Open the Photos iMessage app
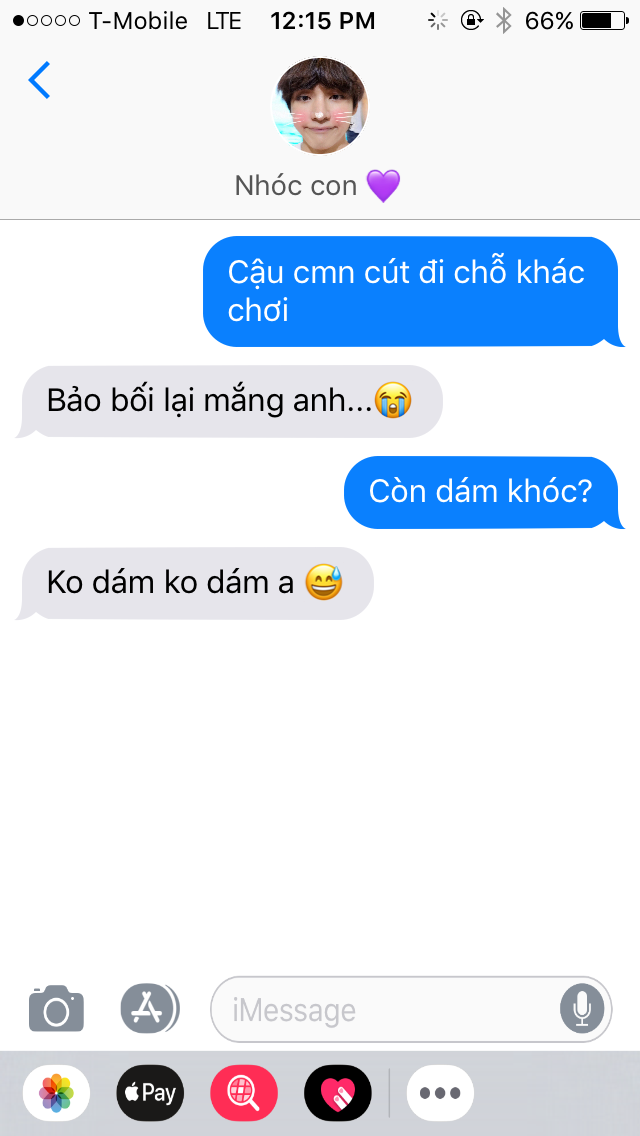Image resolution: width=640 pixels, height=1136 pixels. (56, 1093)
